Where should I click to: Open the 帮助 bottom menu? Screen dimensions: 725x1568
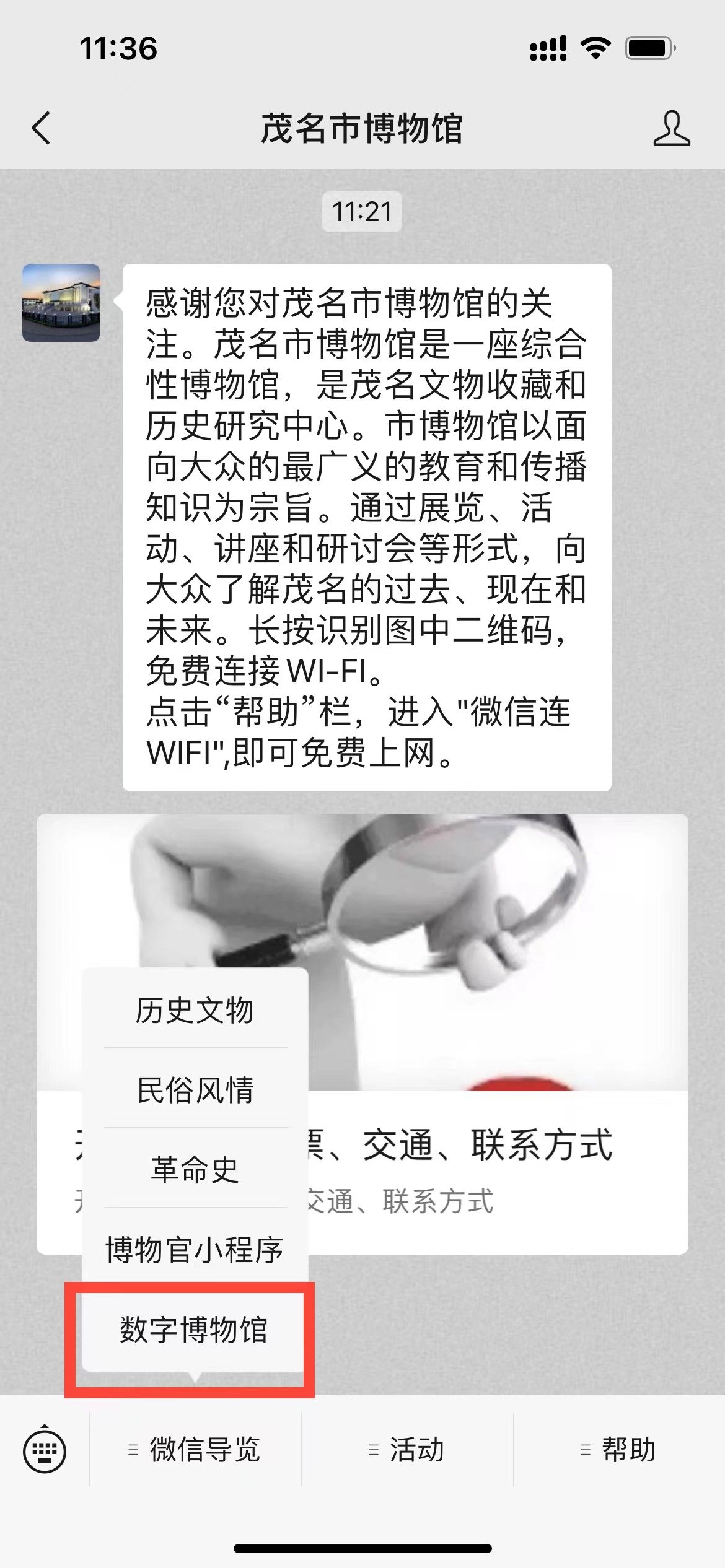(x=618, y=1450)
